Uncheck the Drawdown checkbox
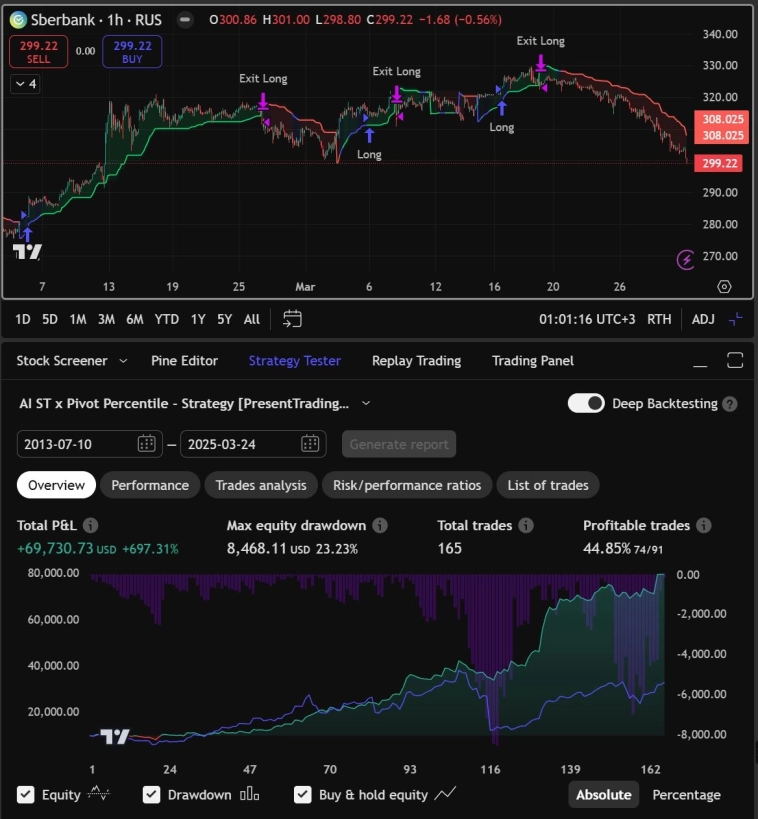 [151, 794]
